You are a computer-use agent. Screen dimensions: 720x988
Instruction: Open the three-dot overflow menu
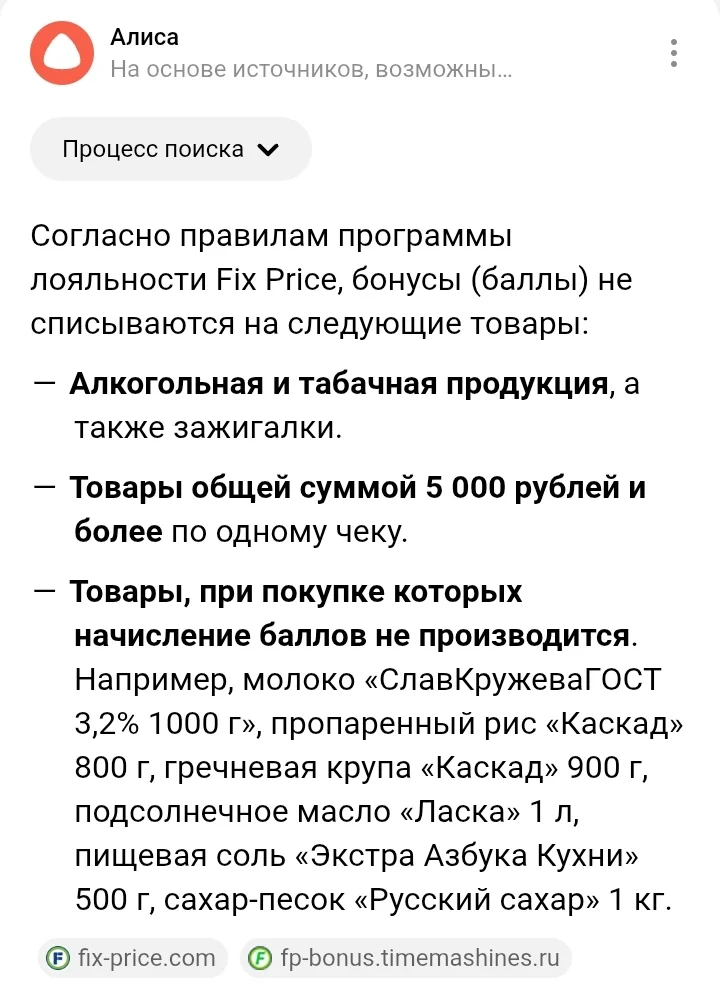673,53
